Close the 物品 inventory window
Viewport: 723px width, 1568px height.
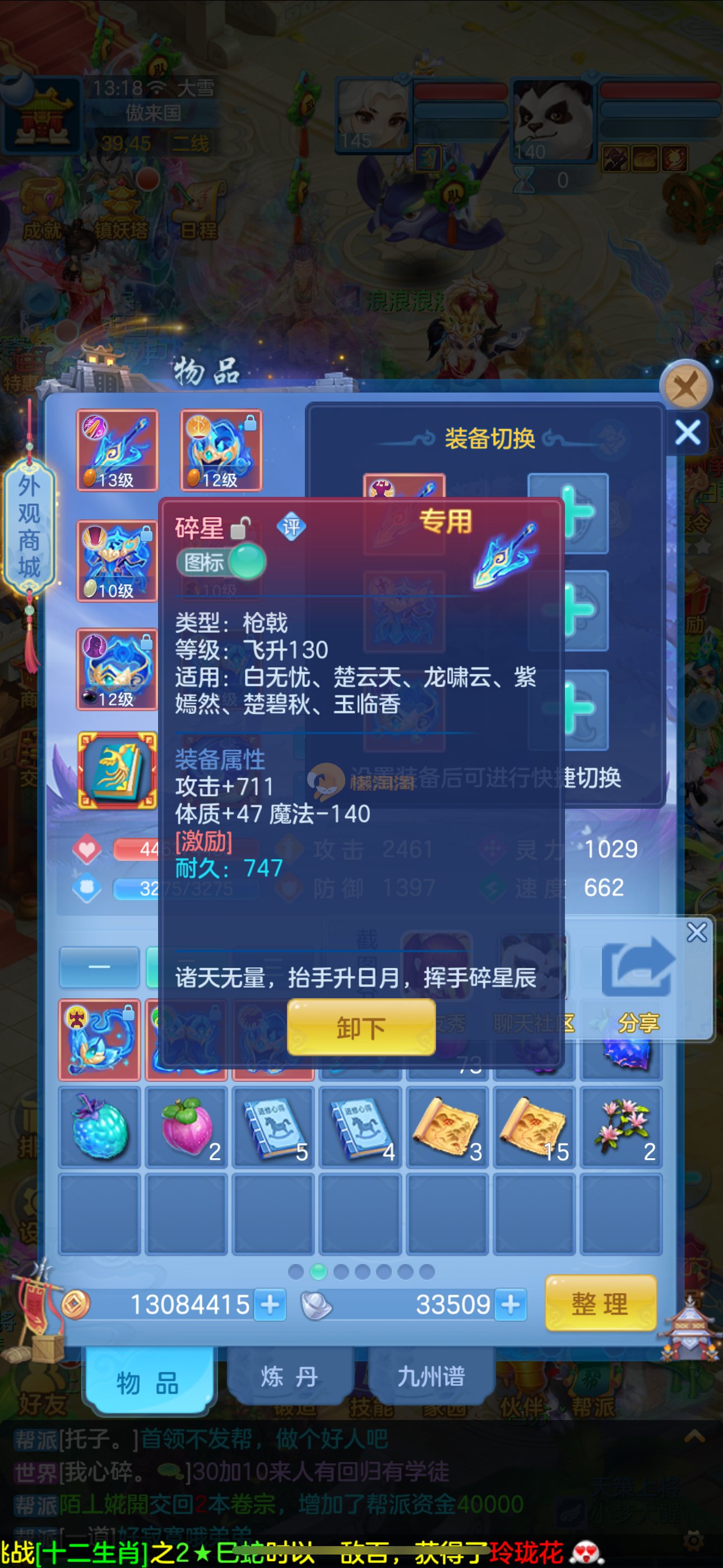686,386
